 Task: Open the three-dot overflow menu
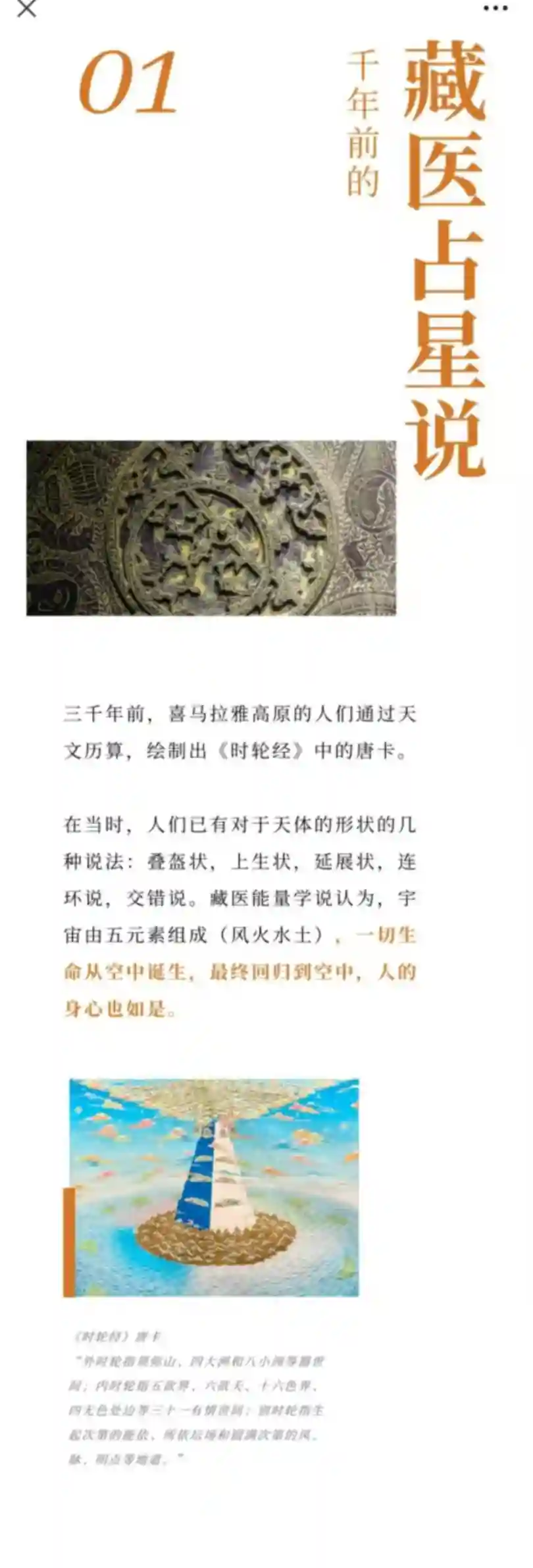[x=495, y=9]
